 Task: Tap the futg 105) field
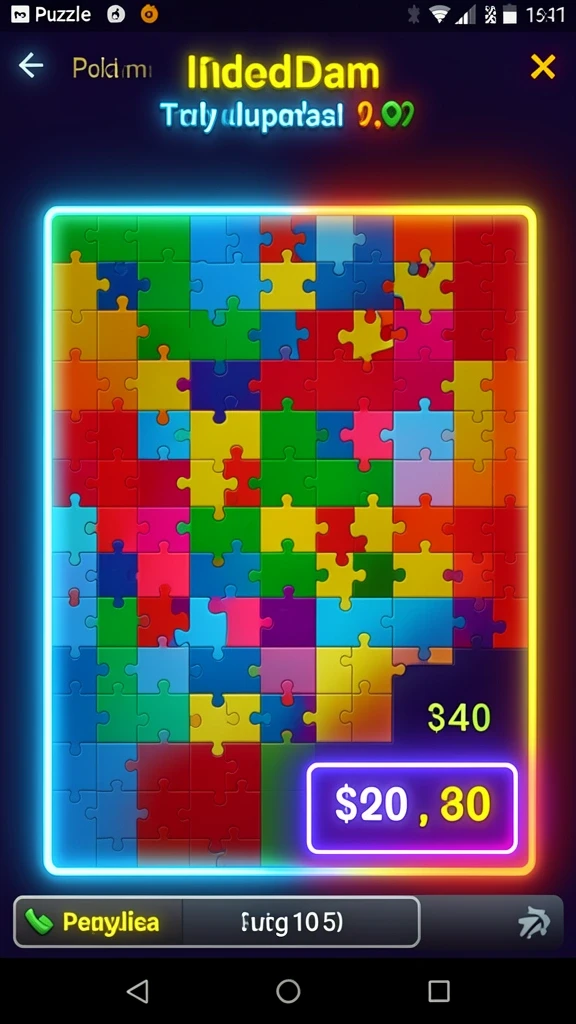pos(300,921)
